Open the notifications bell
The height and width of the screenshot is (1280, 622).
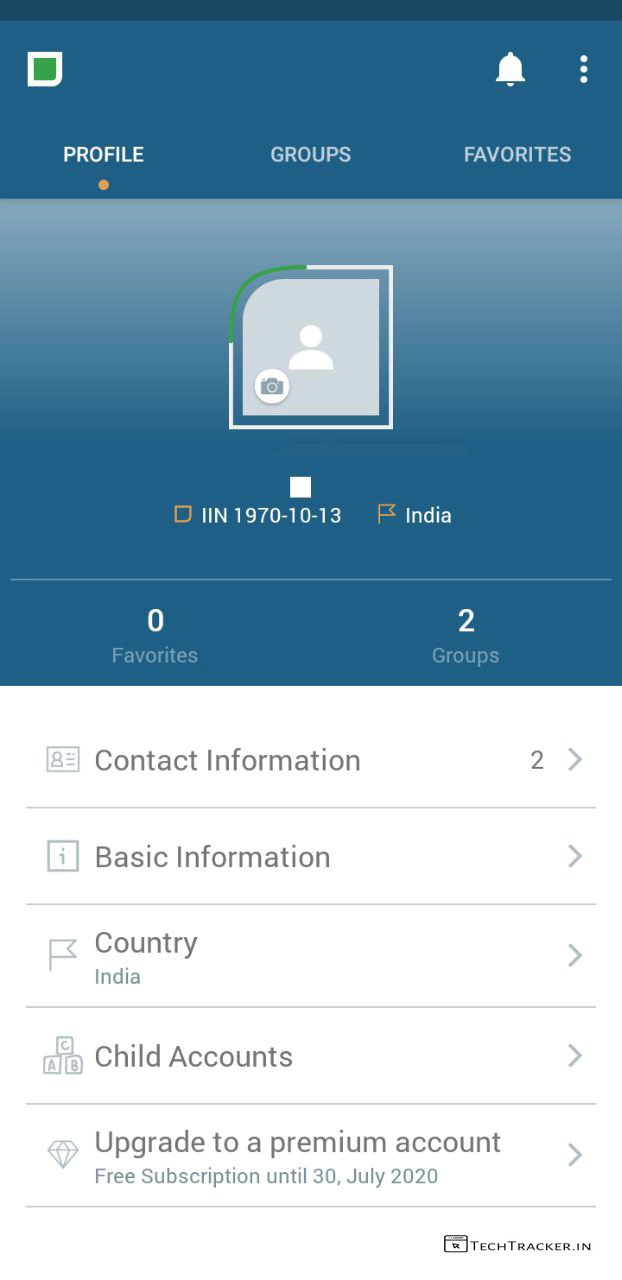pyautogui.click(x=510, y=69)
